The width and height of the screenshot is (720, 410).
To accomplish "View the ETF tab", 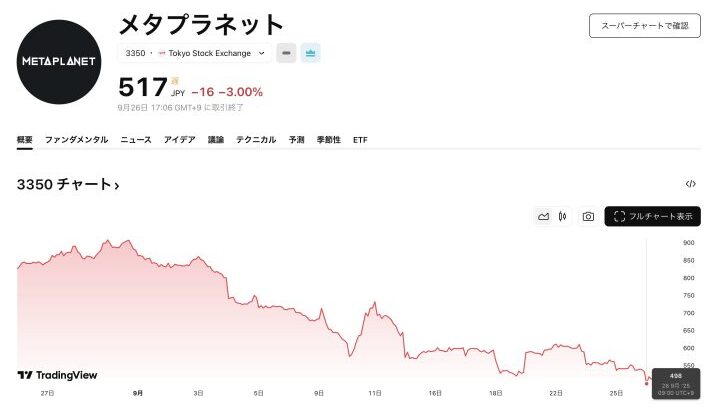I will [x=361, y=140].
